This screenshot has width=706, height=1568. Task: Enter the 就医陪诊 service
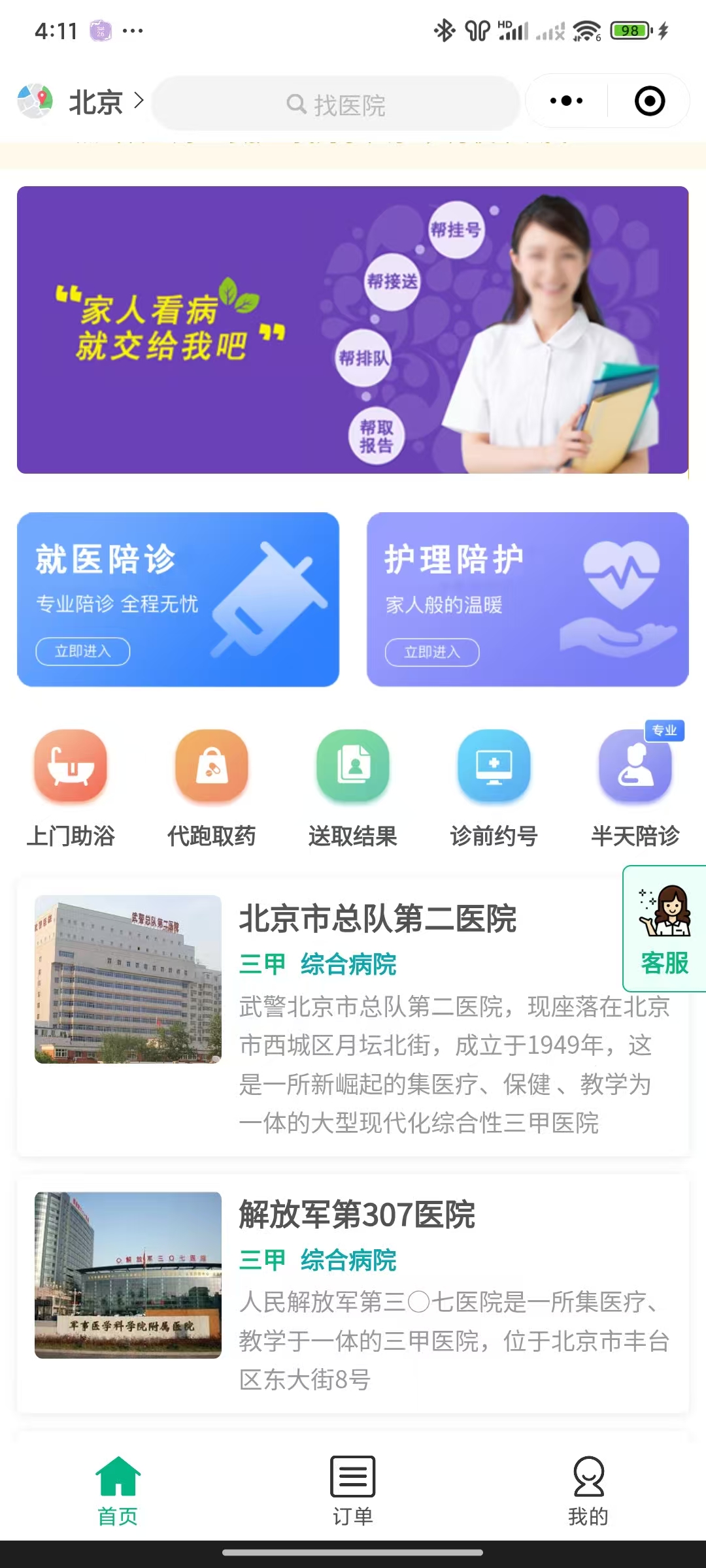pyautogui.click(x=178, y=599)
